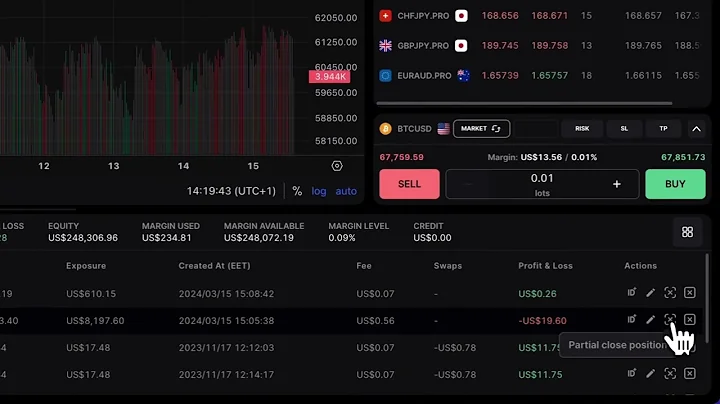720x404 pixels.
Task: Open the RISK settings
Action: 581,128
